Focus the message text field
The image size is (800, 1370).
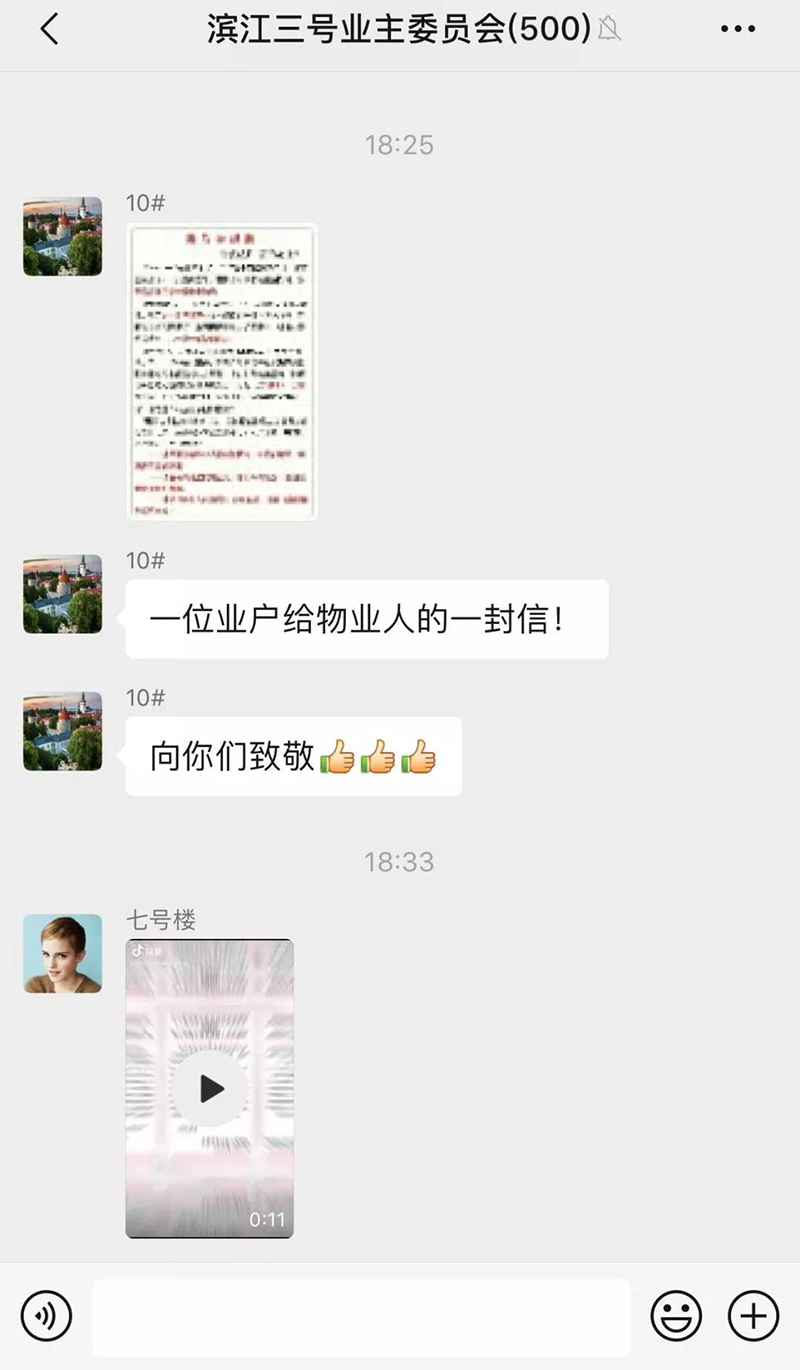361,1316
